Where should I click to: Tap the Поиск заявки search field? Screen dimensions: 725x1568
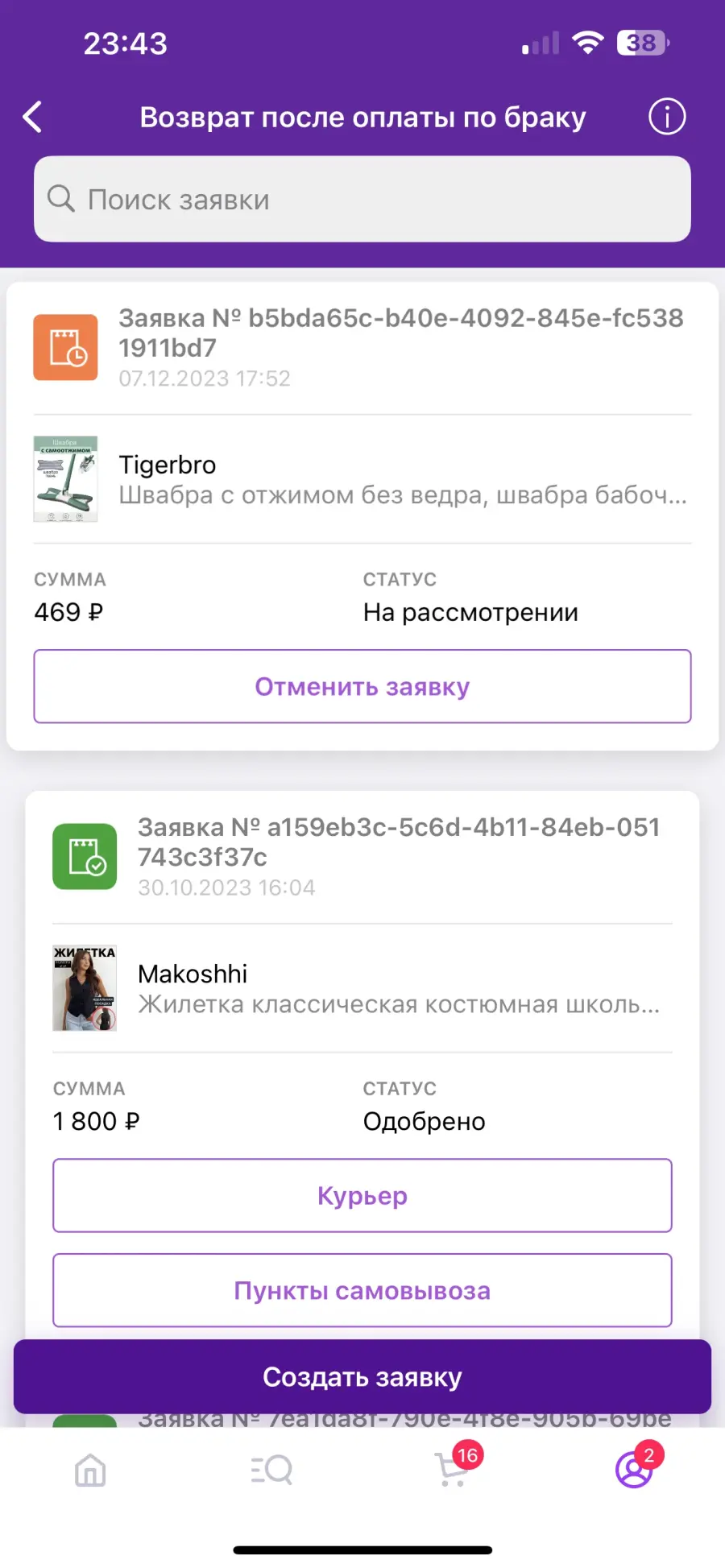(x=362, y=199)
